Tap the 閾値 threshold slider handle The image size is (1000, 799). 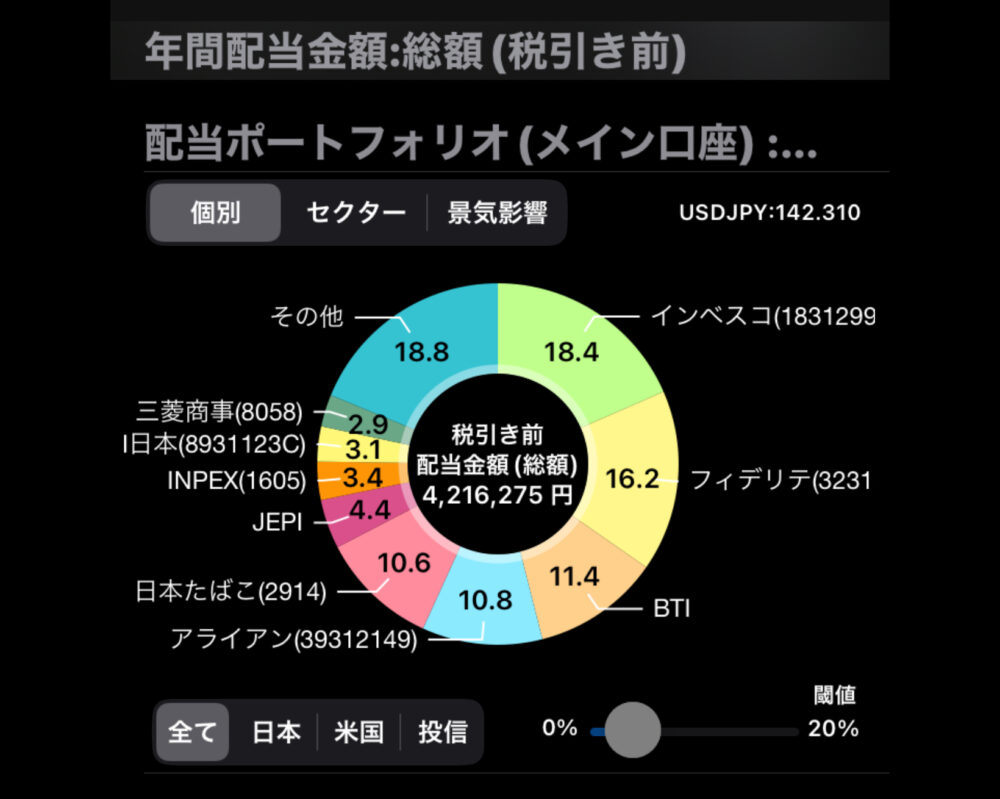click(633, 730)
